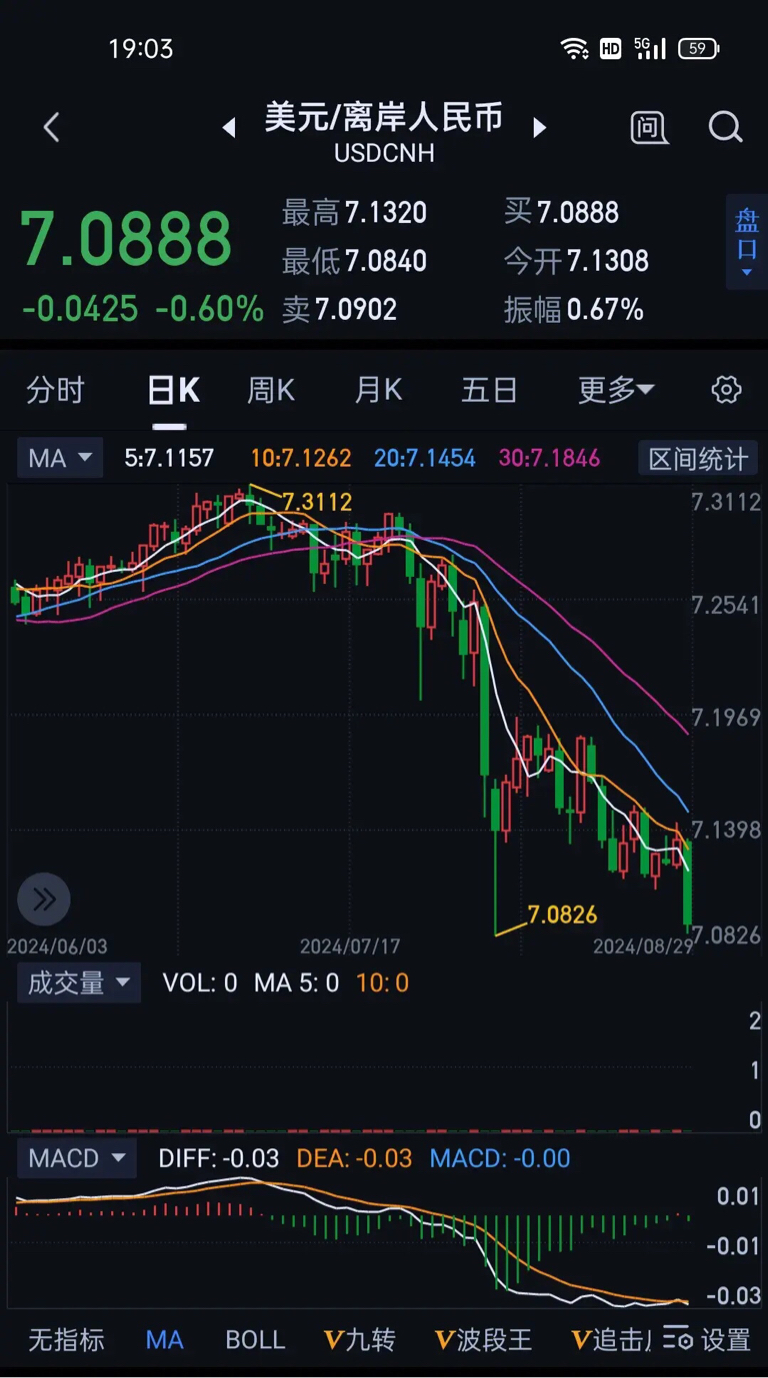Image resolution: width=768 pixels, height=1378 pixels.
Task: Tap the back arrow to exit chart
Action: pyautogui.click(x=50, y=128)
